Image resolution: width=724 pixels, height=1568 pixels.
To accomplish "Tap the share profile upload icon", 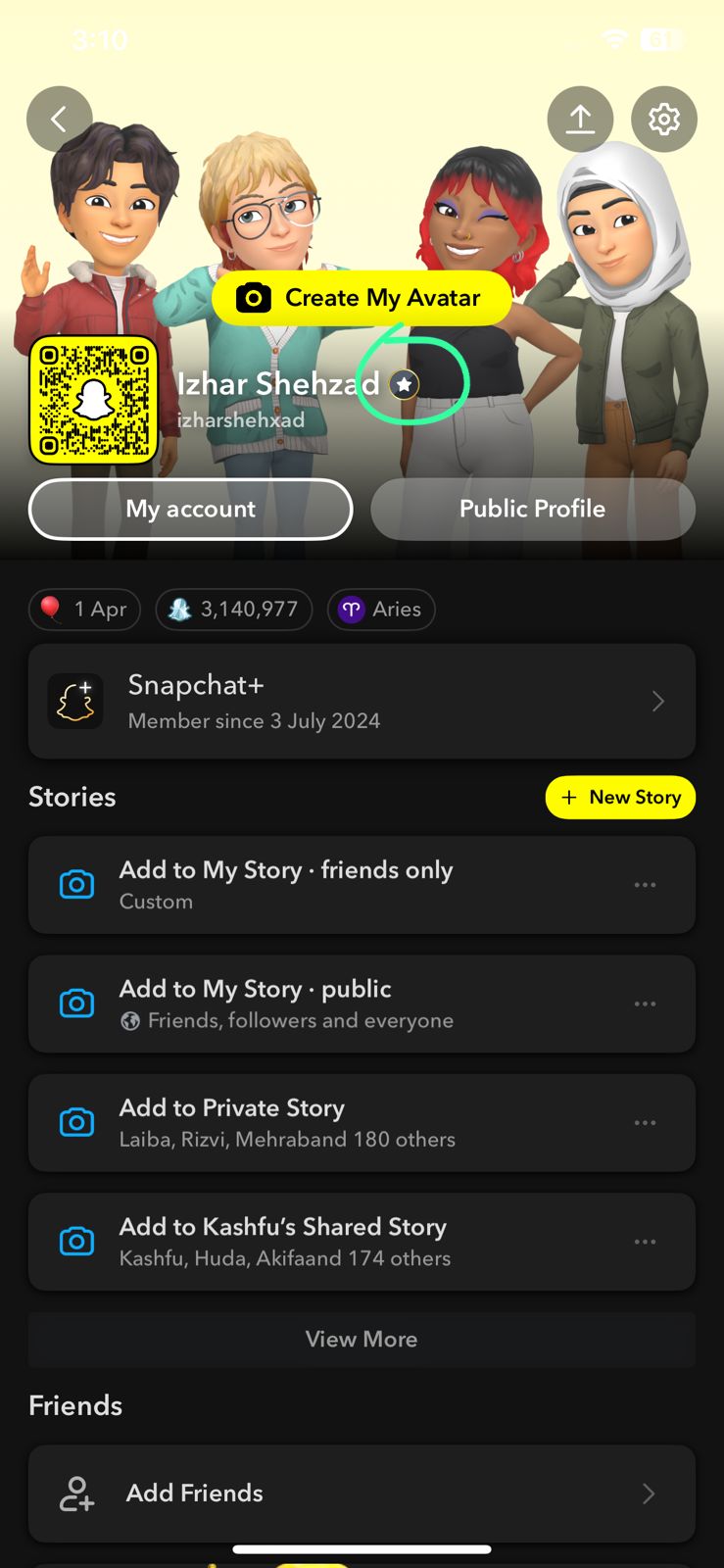I will [580, 119].
